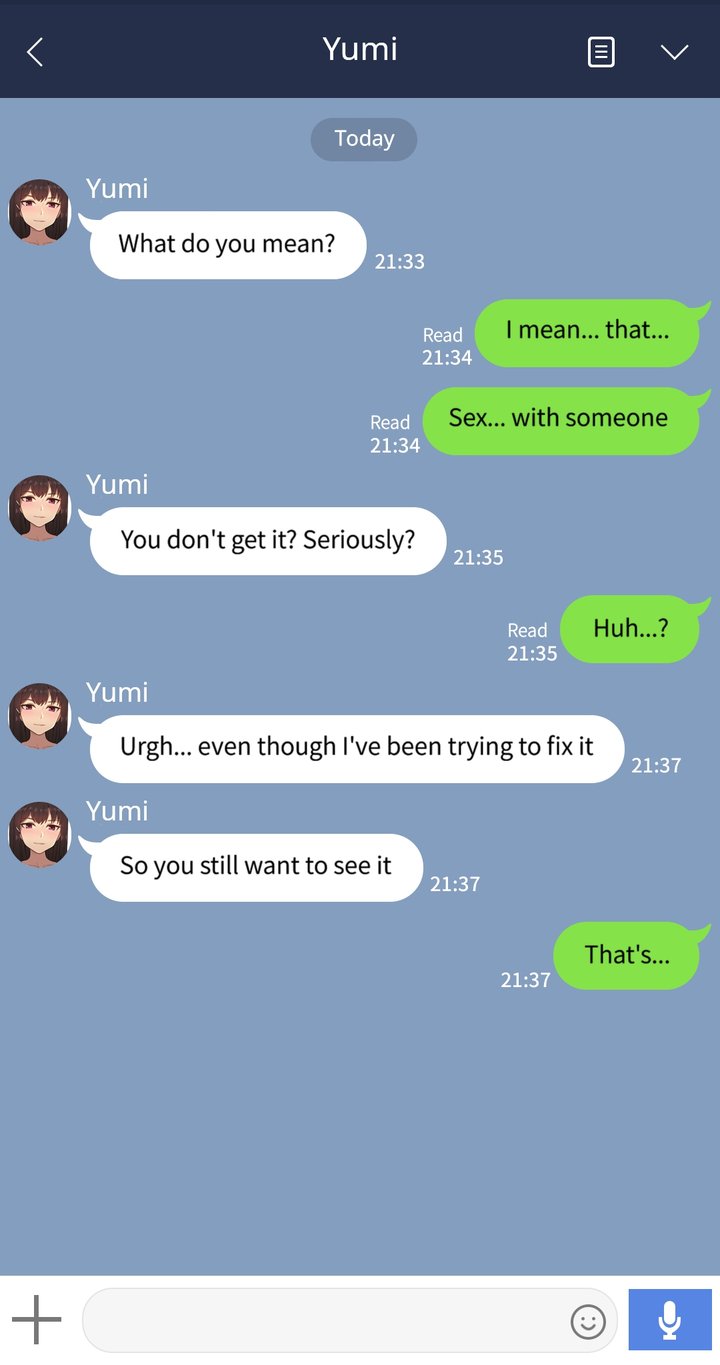The width and height of the screenshot is (720, 1365).
Task: Open the notes icon in header
Action: pos(600,51)
